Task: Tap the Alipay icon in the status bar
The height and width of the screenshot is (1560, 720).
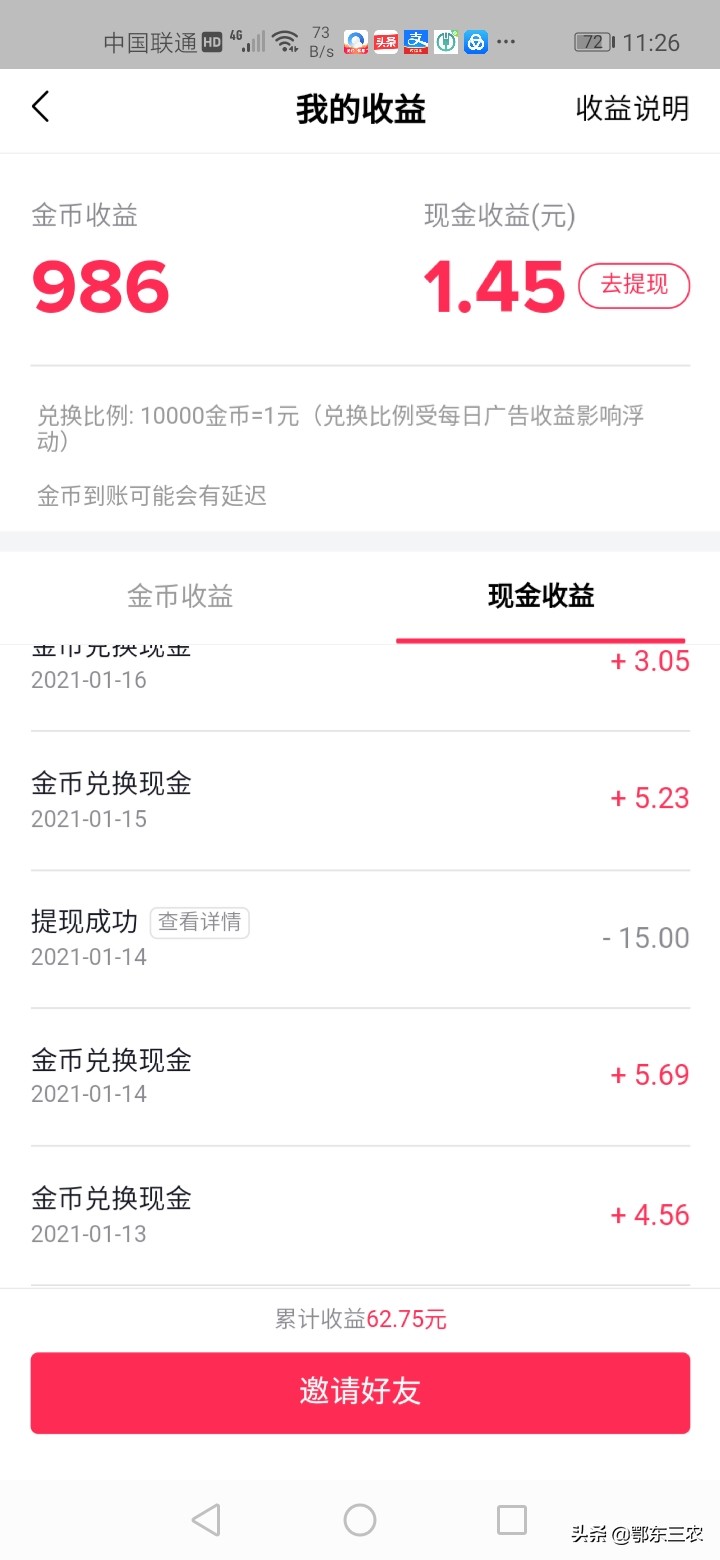Action: coord(414,42)
